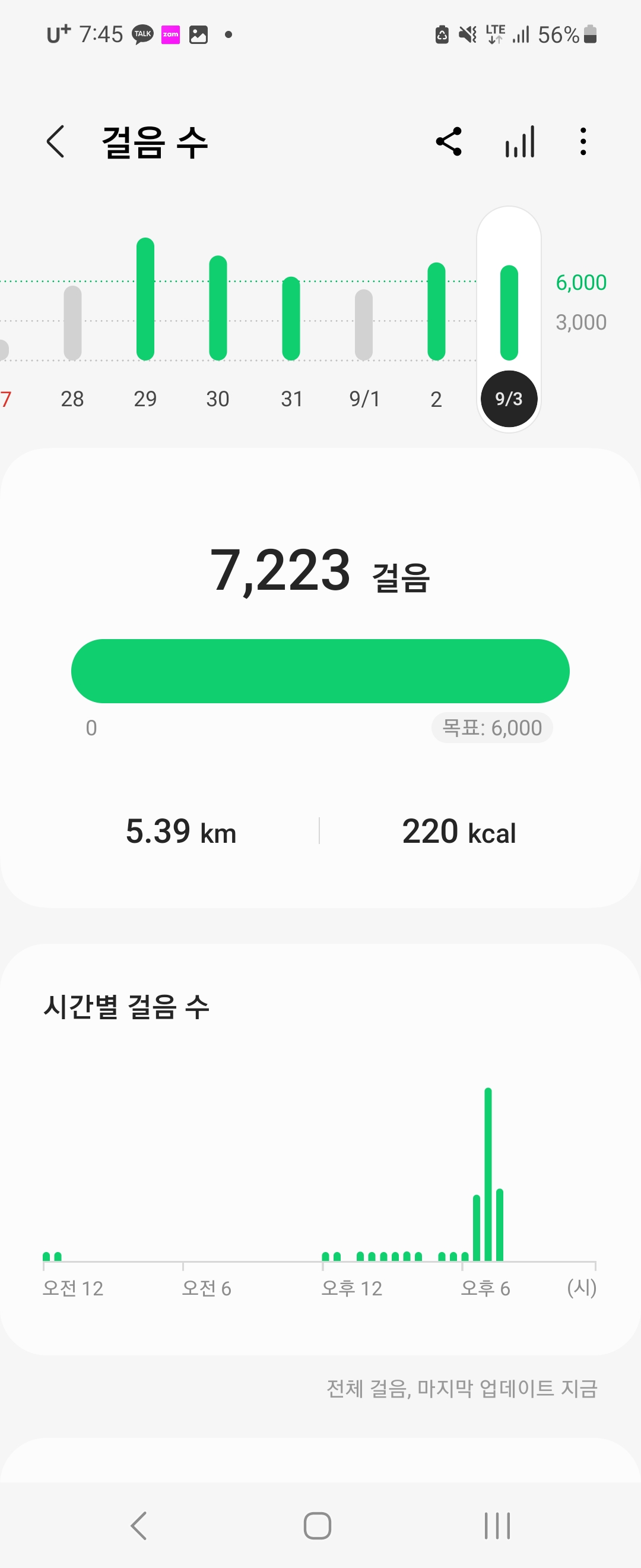View steps for day 30
The image size is (641, 1568).
218,308
